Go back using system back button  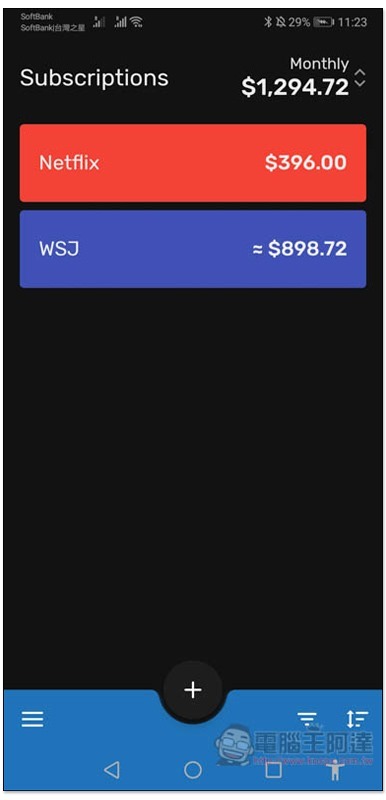coord(112,770)
